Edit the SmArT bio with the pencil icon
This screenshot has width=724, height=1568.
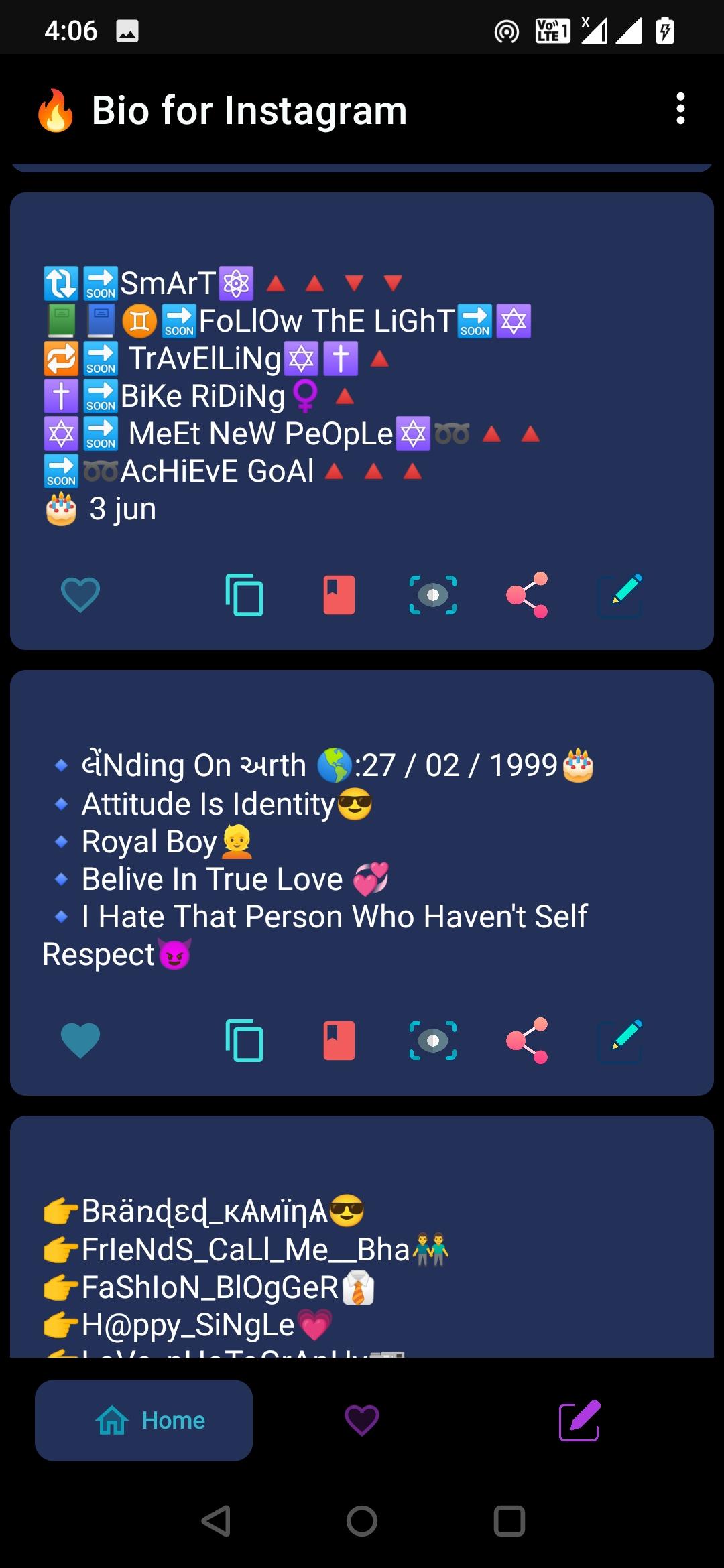[x=621, y=594]
